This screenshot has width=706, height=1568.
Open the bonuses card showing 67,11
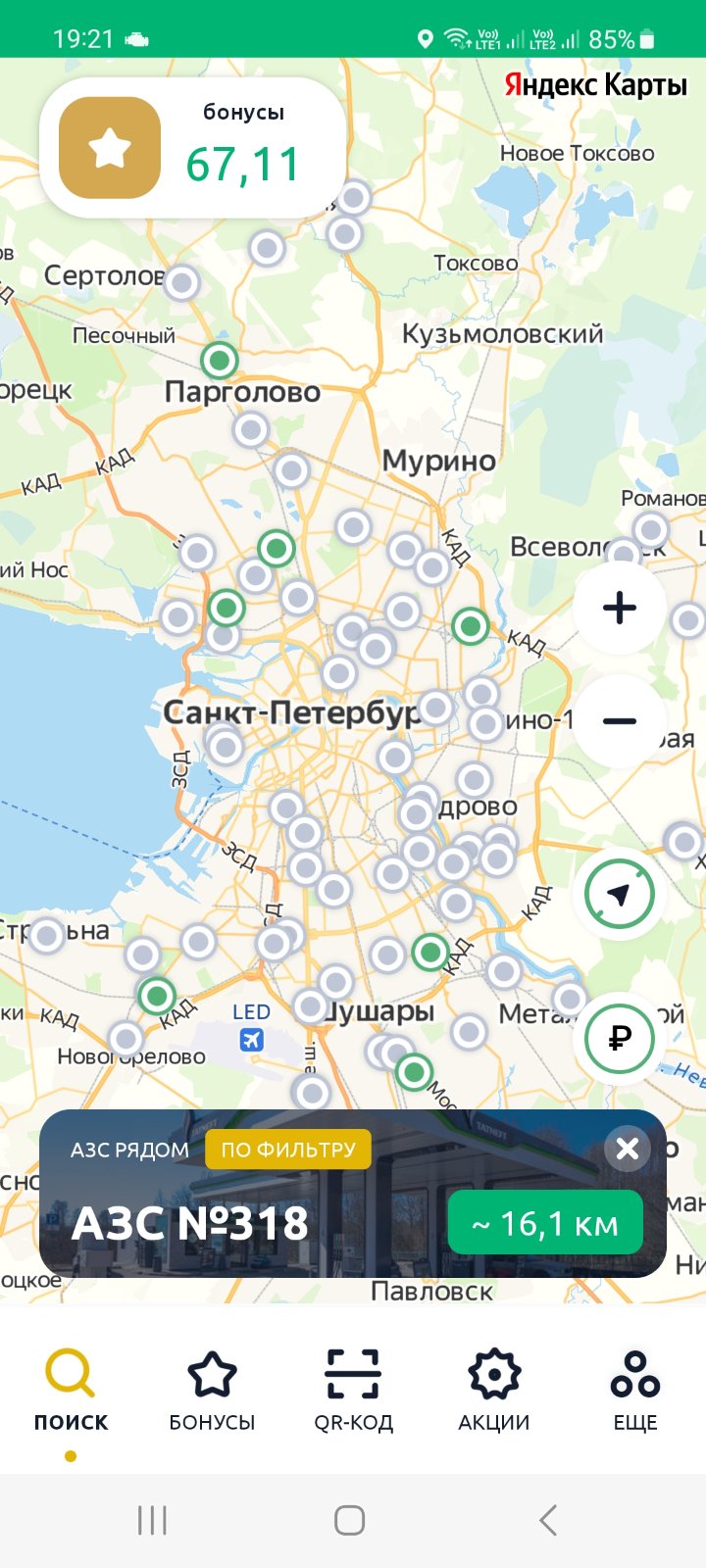click(x=192, y=148)
